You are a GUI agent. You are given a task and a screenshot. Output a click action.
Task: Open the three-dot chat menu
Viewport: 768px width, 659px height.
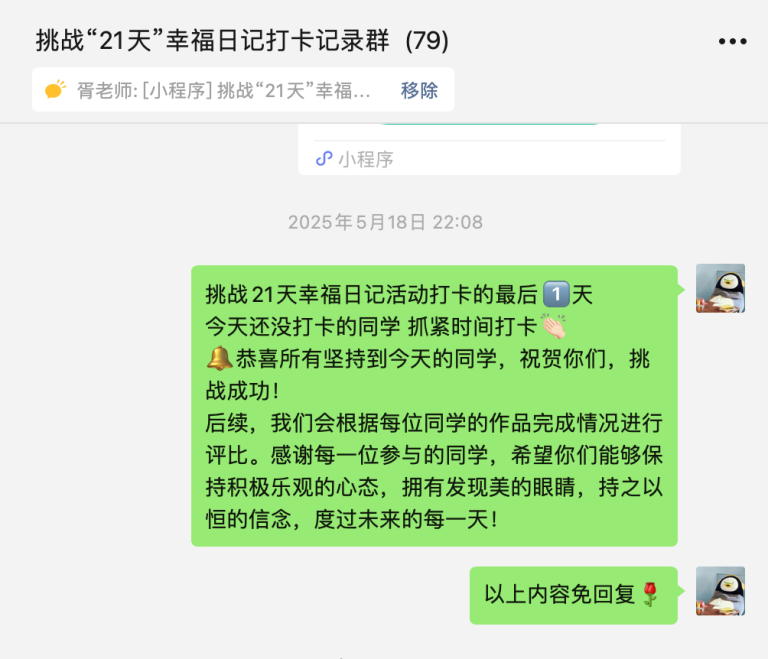pos(732,41)
